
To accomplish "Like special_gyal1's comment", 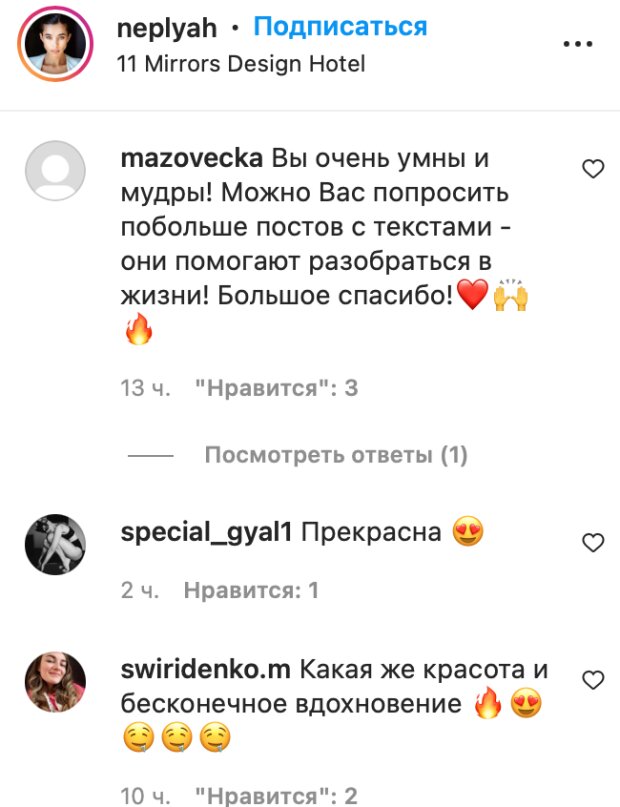I will point(593,543).
